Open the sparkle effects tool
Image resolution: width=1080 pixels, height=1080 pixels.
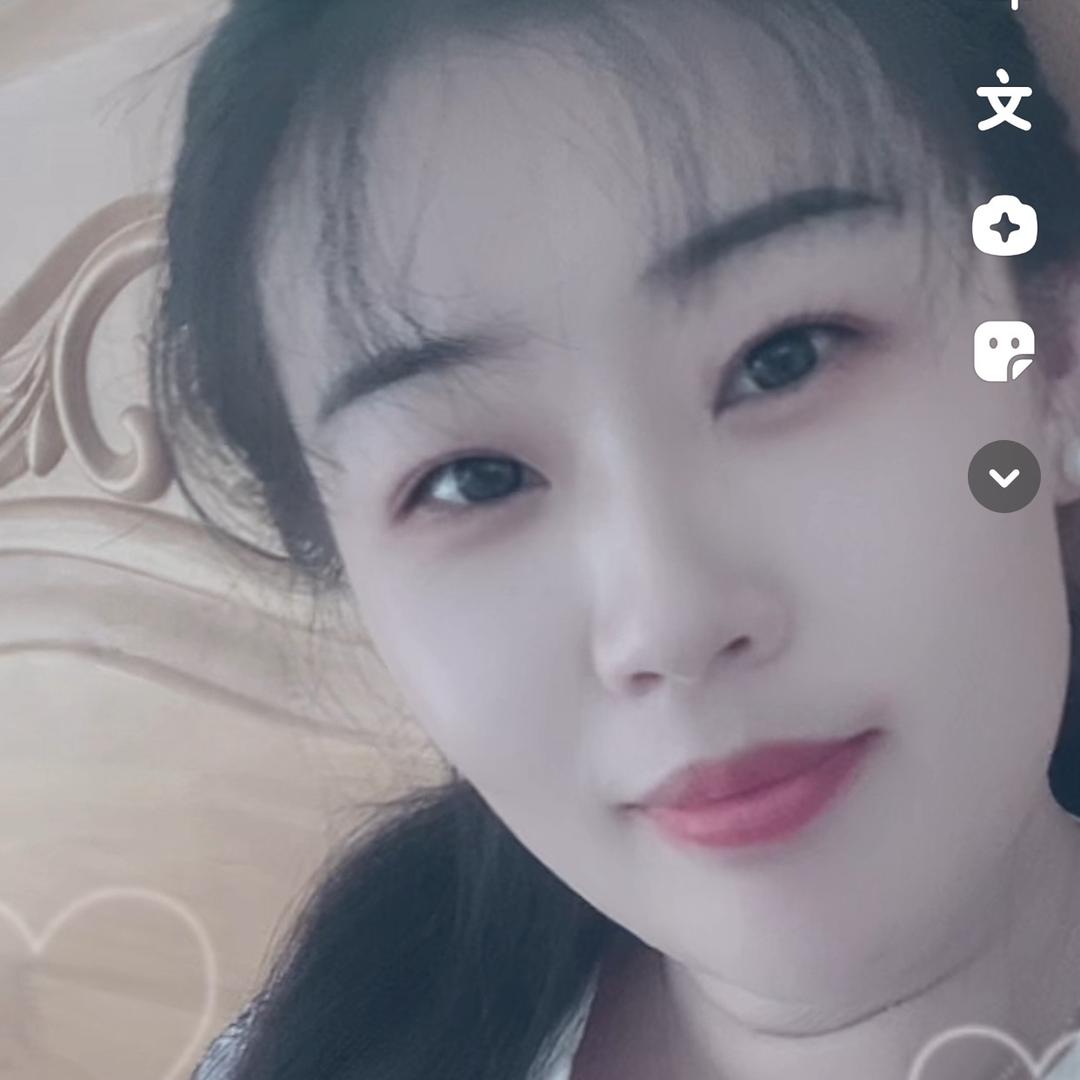(x=1004, y=227)
